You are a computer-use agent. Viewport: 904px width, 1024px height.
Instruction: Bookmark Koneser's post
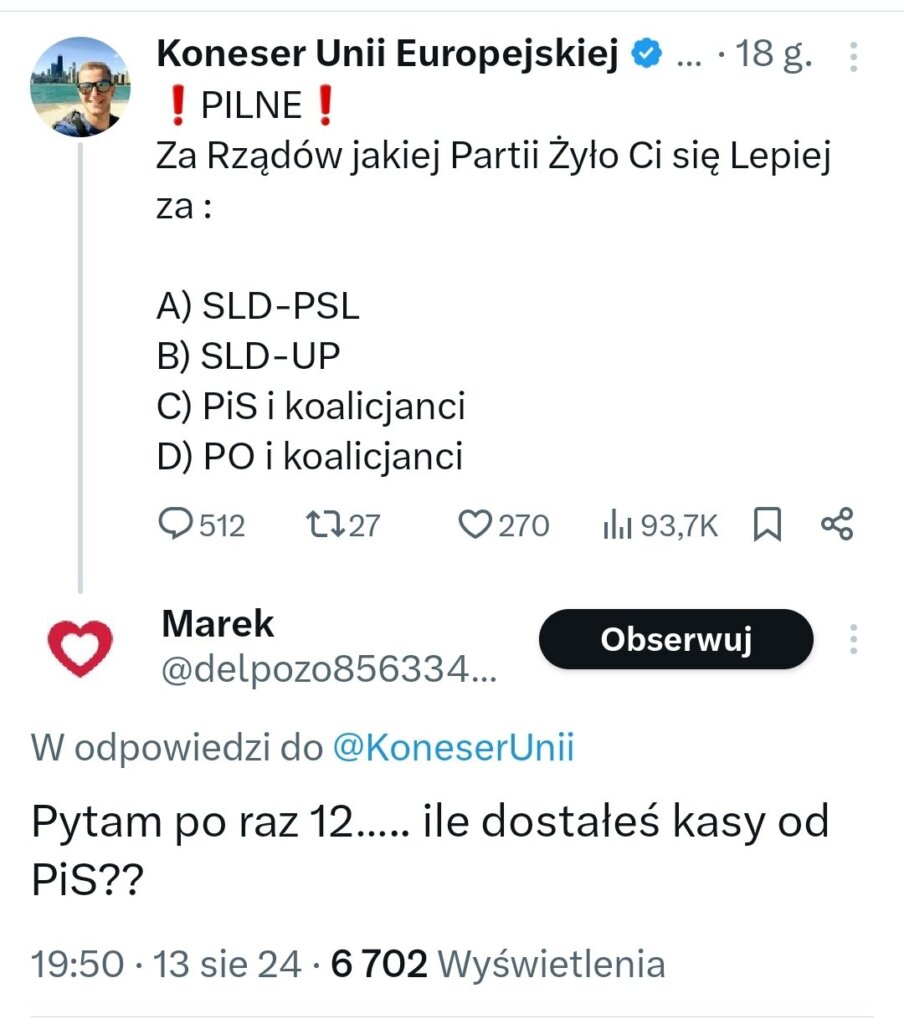(767, 525)
